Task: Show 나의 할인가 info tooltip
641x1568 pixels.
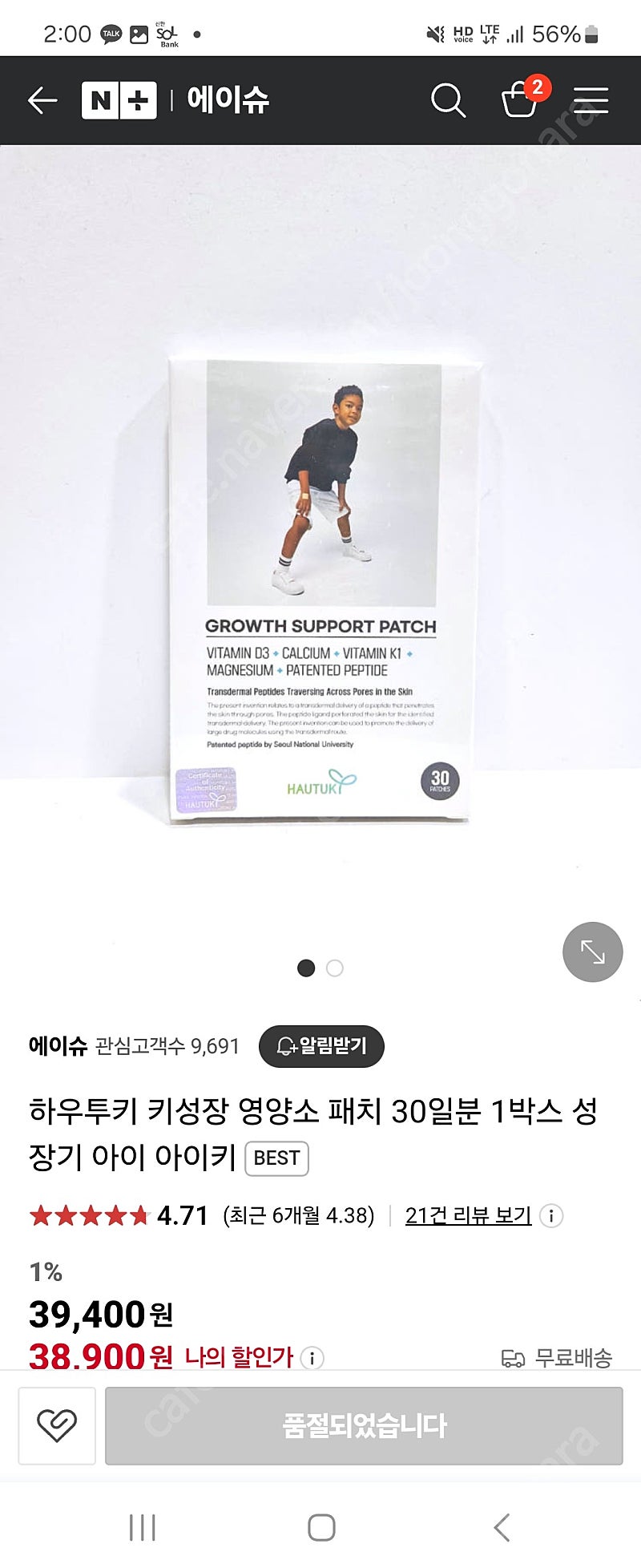Action: (312, 1358)
